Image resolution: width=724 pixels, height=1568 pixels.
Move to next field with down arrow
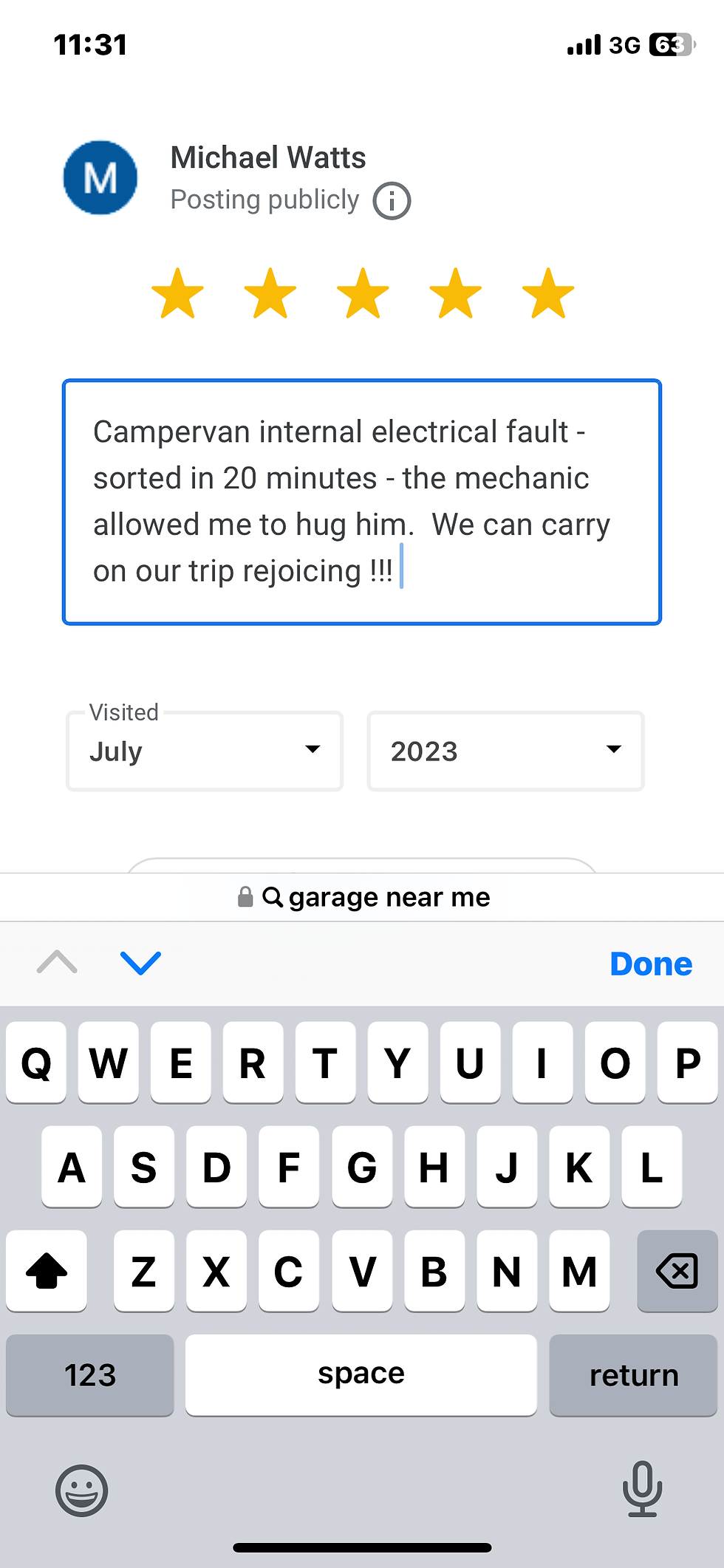click(140, 963)
